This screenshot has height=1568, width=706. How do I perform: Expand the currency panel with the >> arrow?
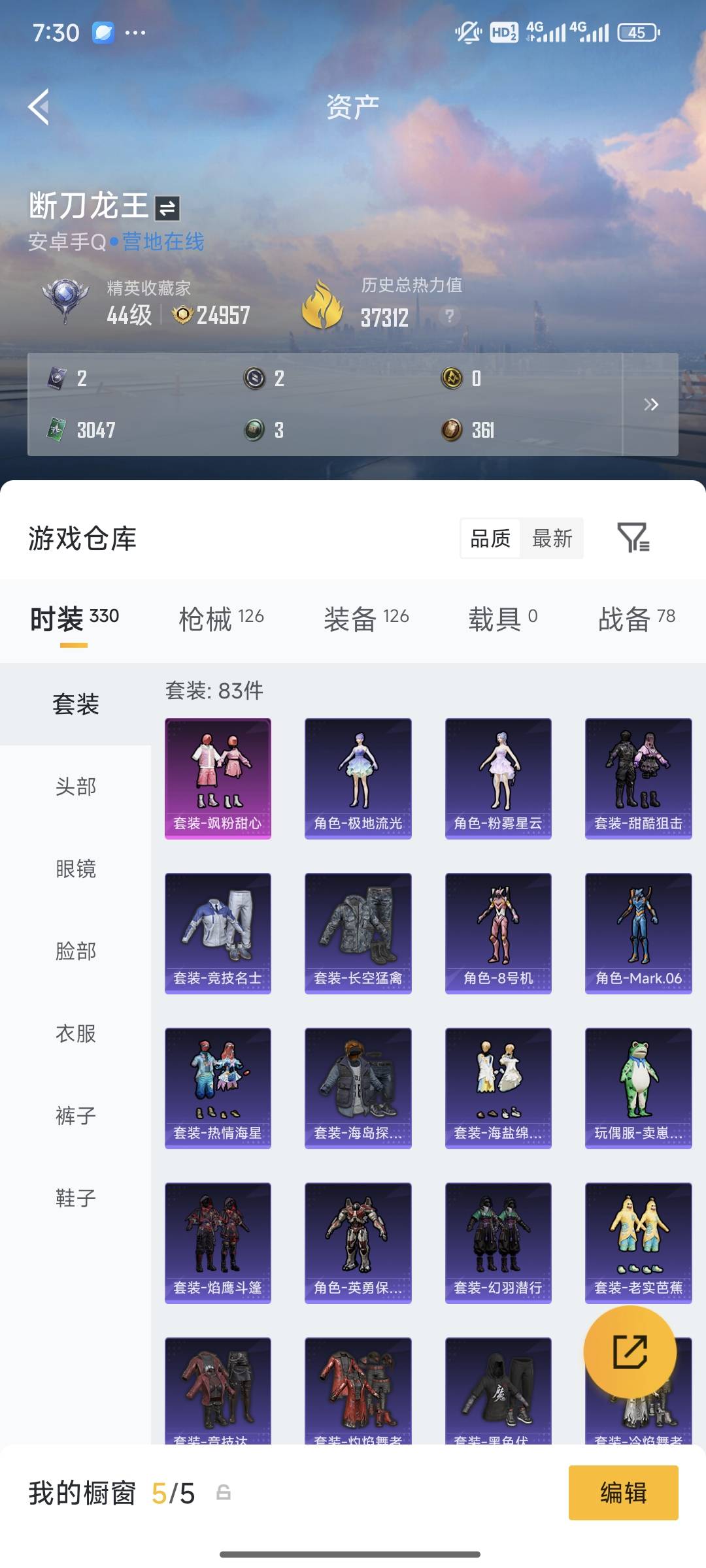click(651, 404)
